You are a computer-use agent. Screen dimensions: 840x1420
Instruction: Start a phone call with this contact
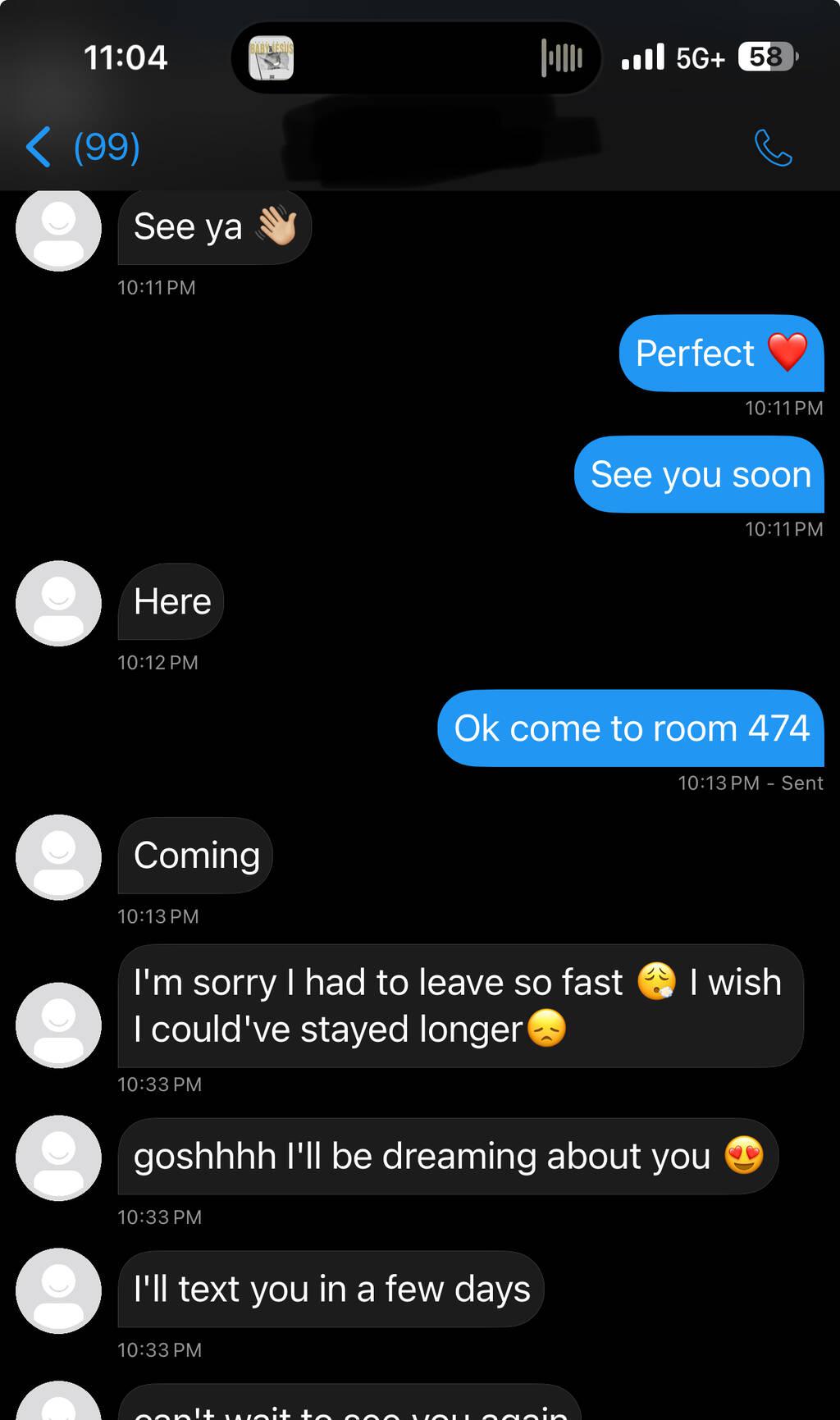(x=773, y=148)
